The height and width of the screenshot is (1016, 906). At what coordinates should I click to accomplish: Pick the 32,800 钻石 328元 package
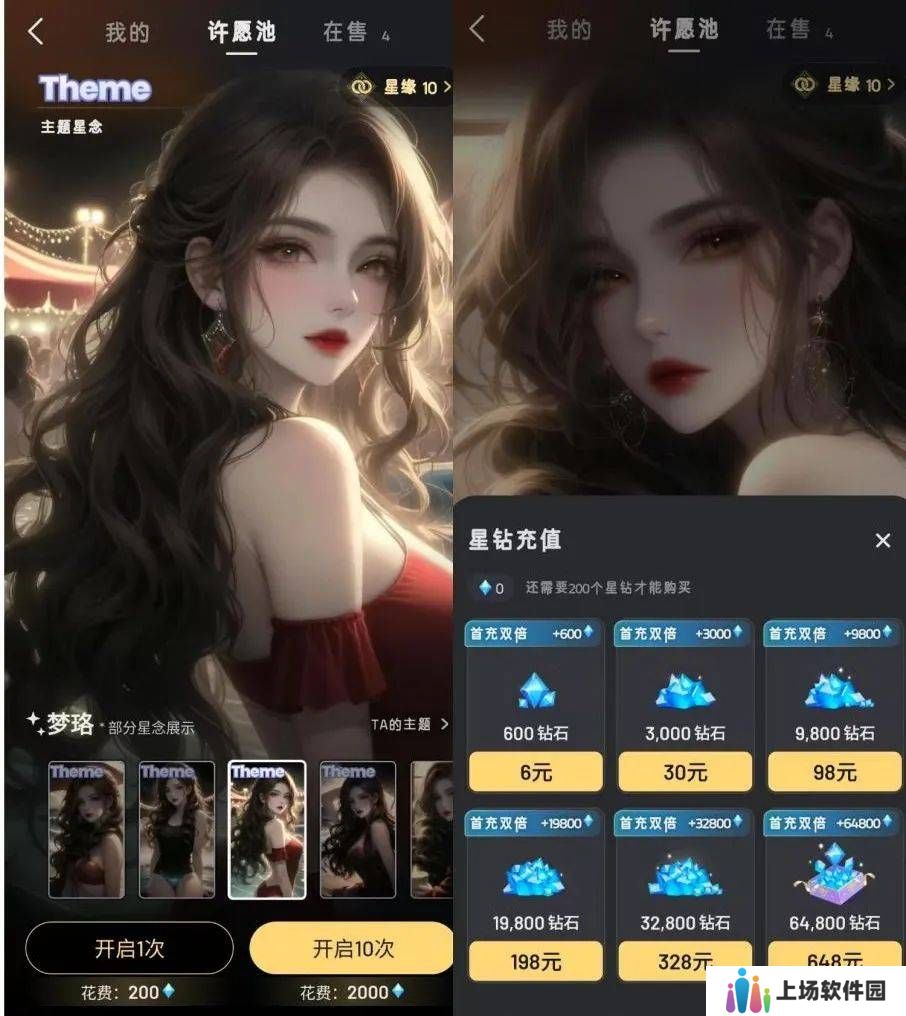[684, 960]
